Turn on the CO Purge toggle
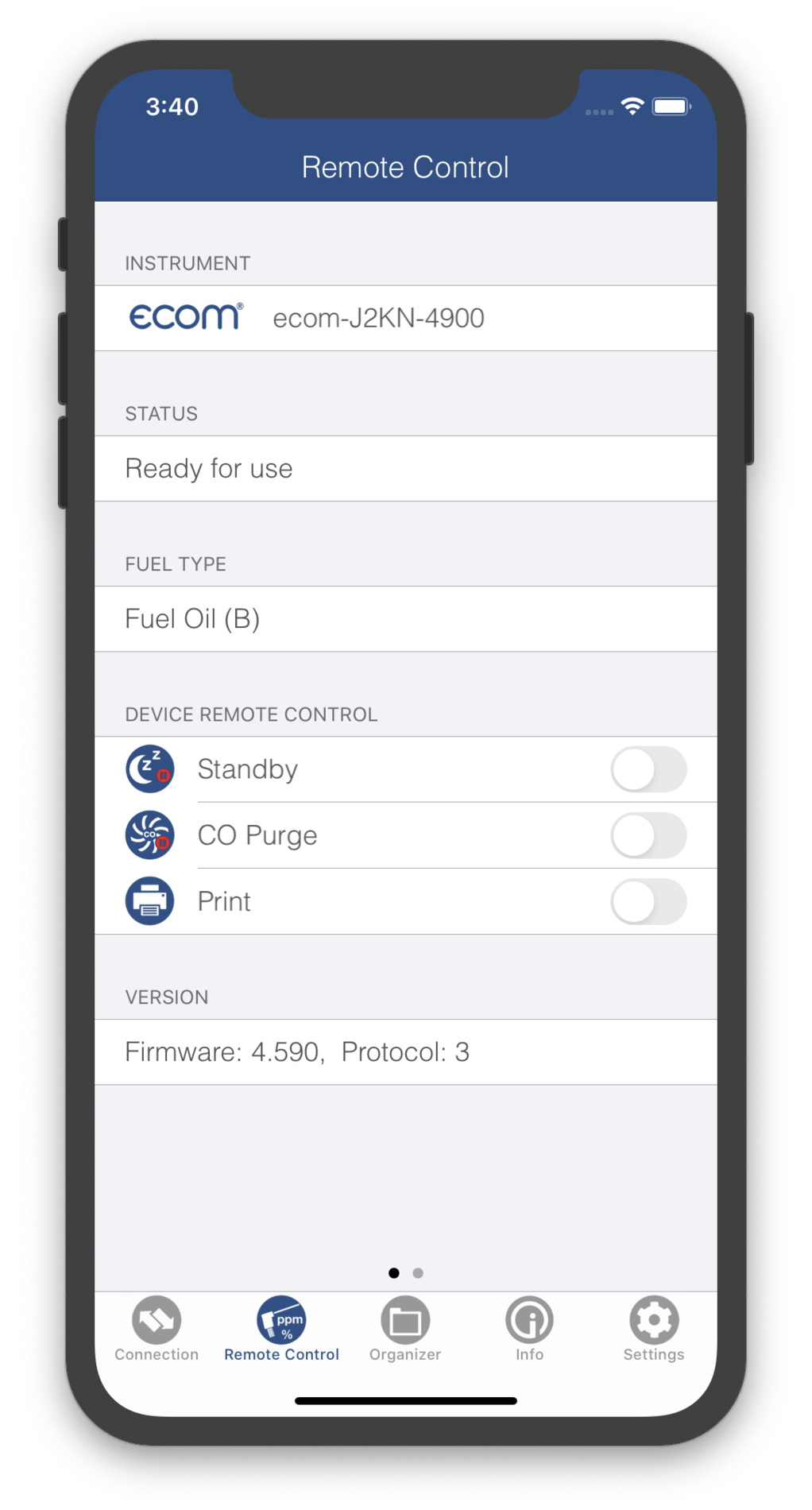The width and height of the screenshot is (812, 1510). pyautogui.click(x=650, y=835)
